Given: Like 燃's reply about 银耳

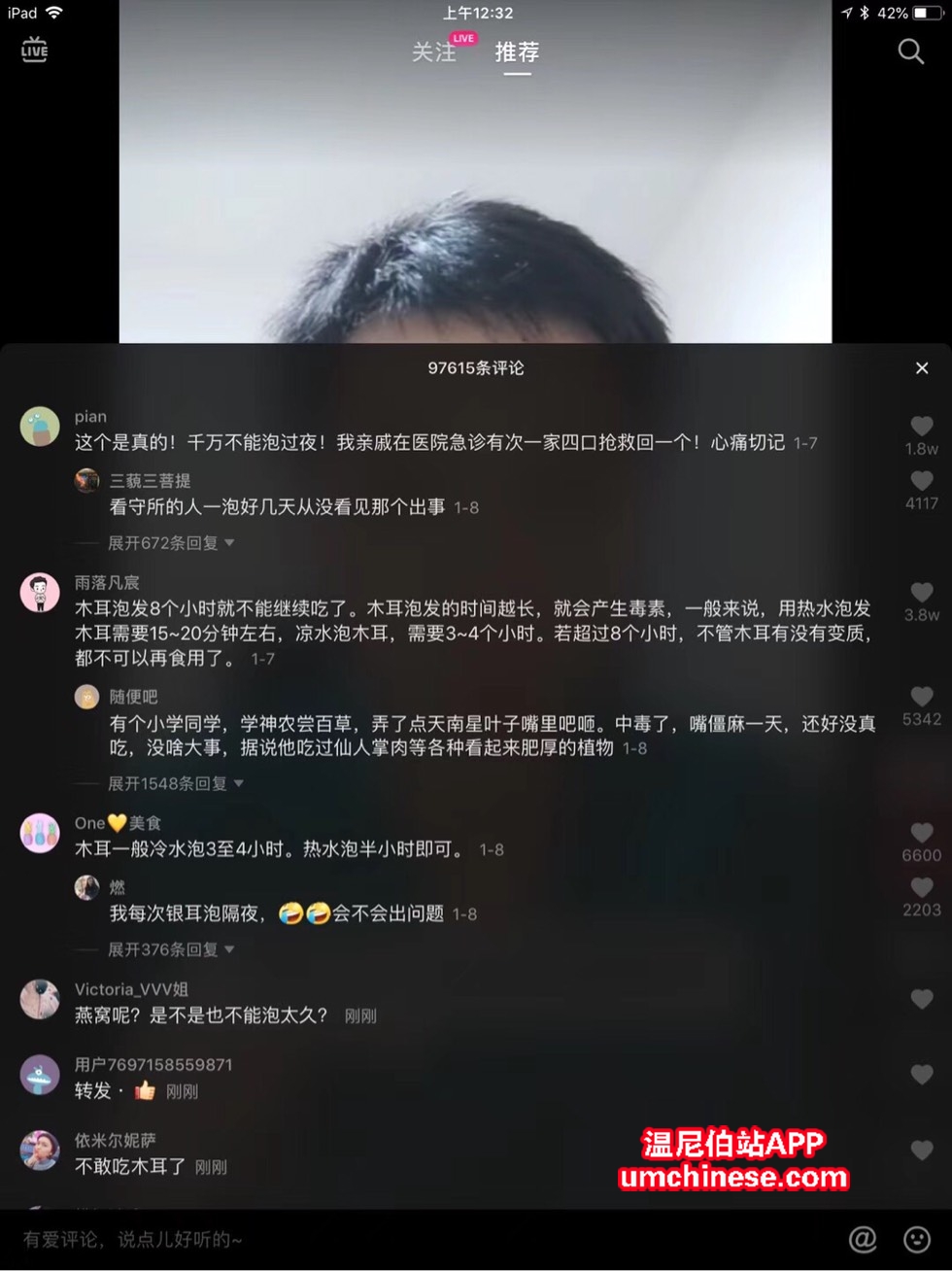Looking at the screenshot, I should [x=921, y=887].
